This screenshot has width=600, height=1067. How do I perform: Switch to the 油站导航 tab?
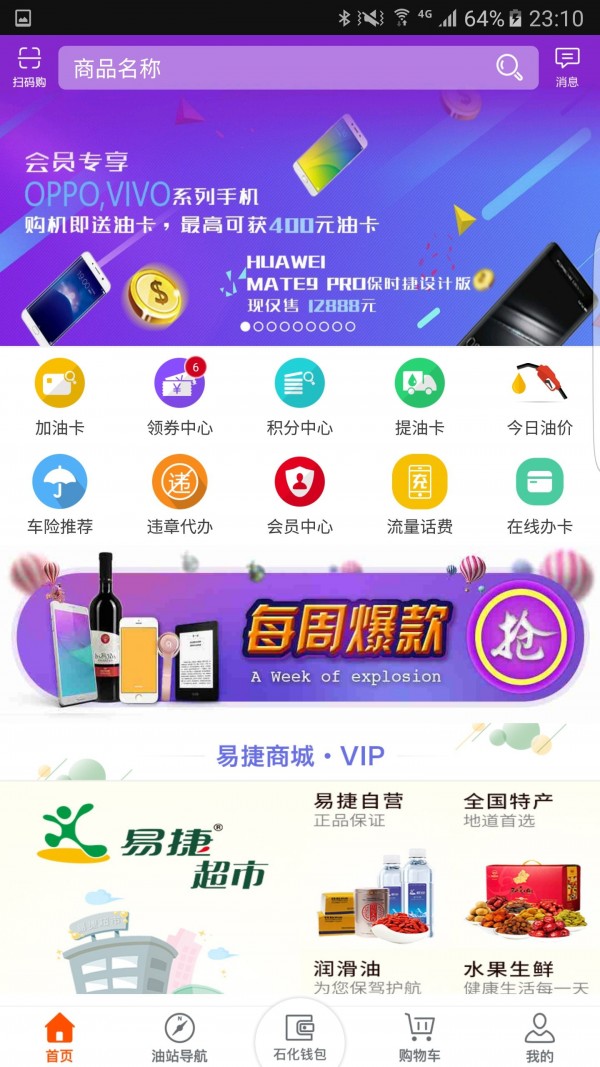(179, 1037)
